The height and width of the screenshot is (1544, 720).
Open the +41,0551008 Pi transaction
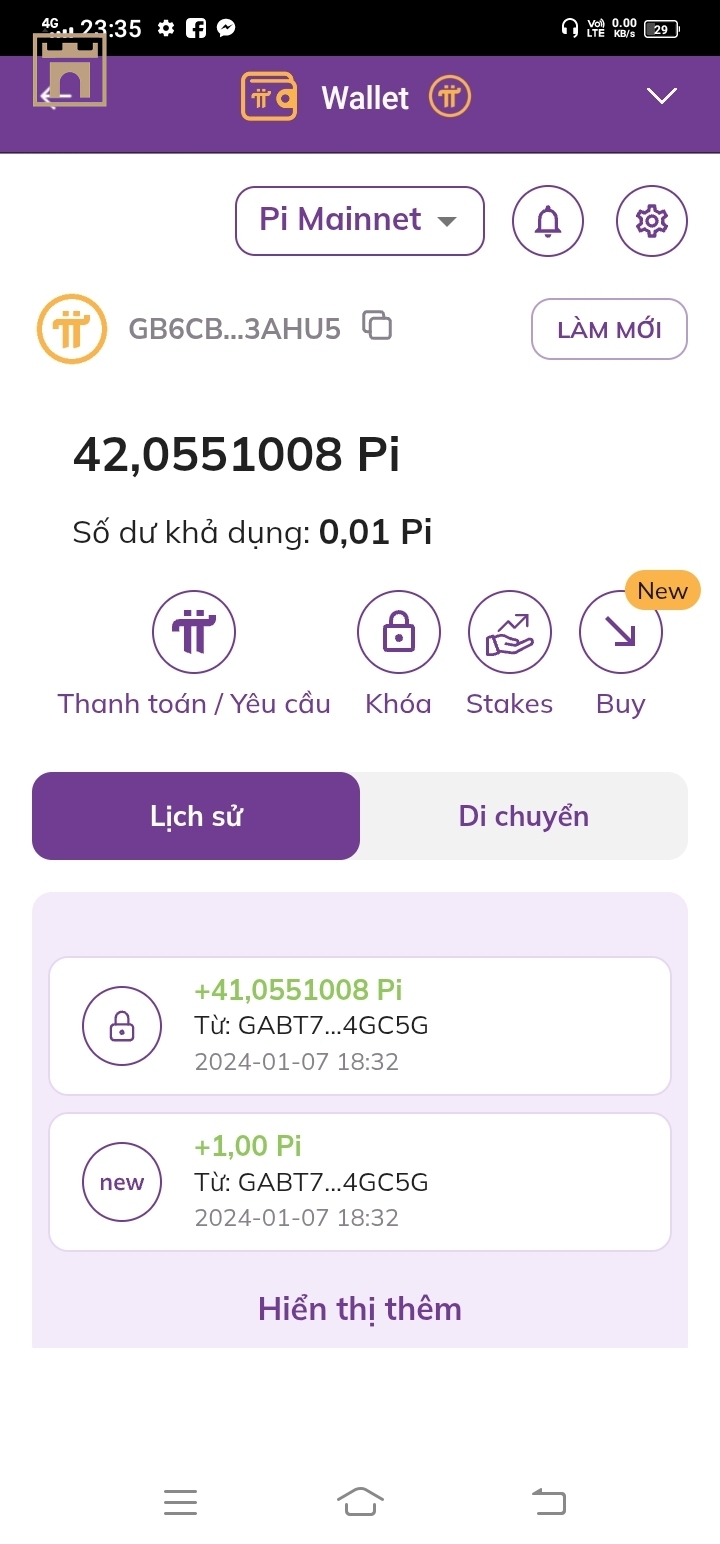360,1026
